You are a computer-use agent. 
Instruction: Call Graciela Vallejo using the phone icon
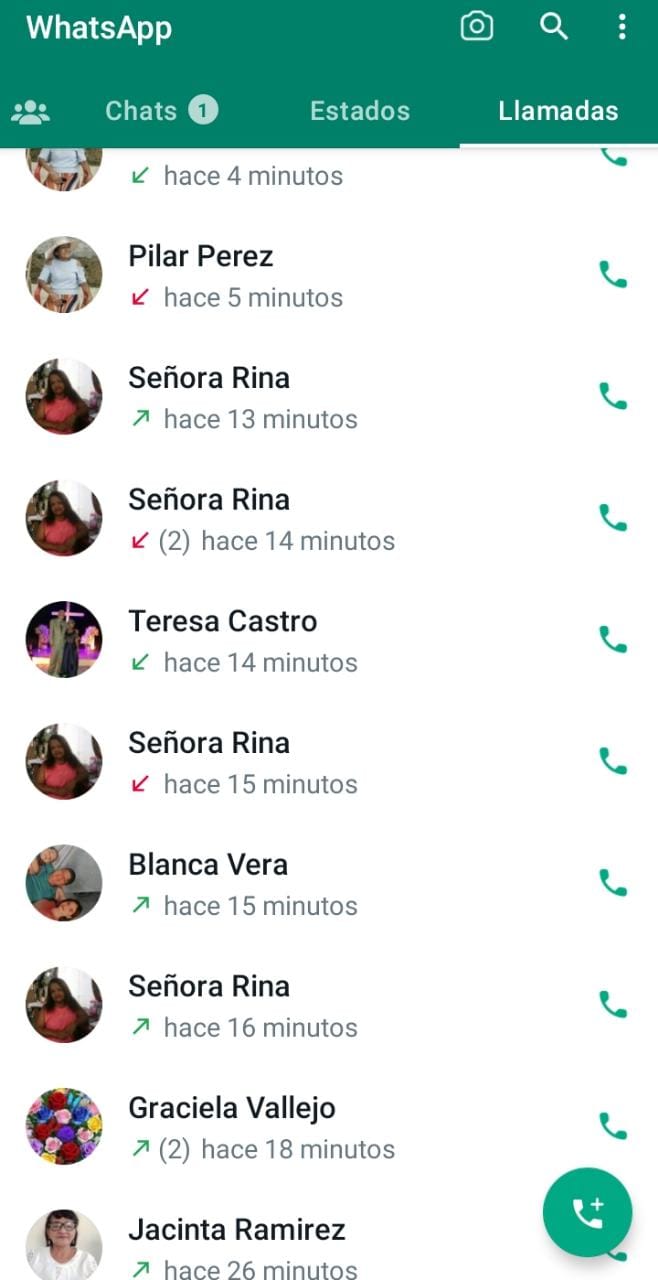pos(612,1127)
